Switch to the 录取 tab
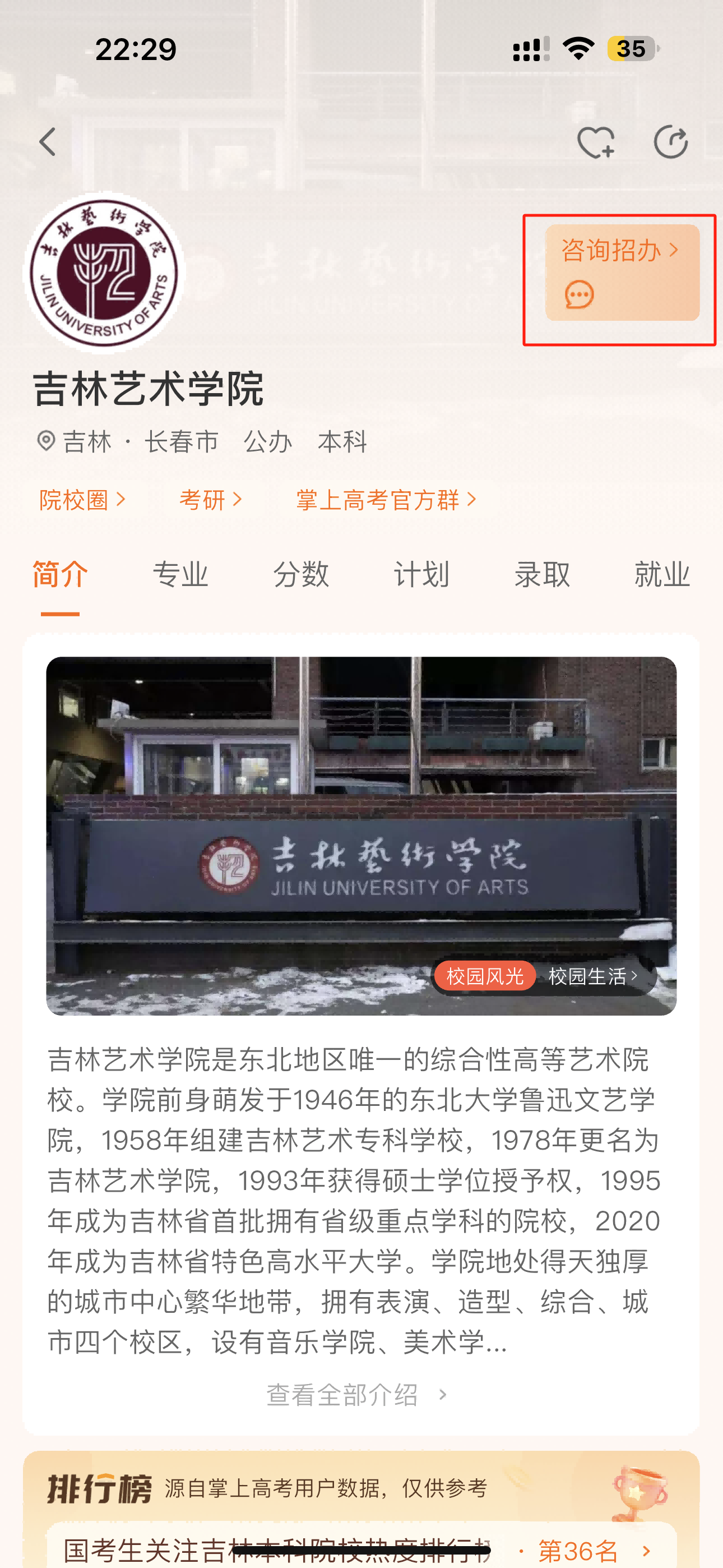Screen dimensions: 723x1568 click(x=543, y=574)
